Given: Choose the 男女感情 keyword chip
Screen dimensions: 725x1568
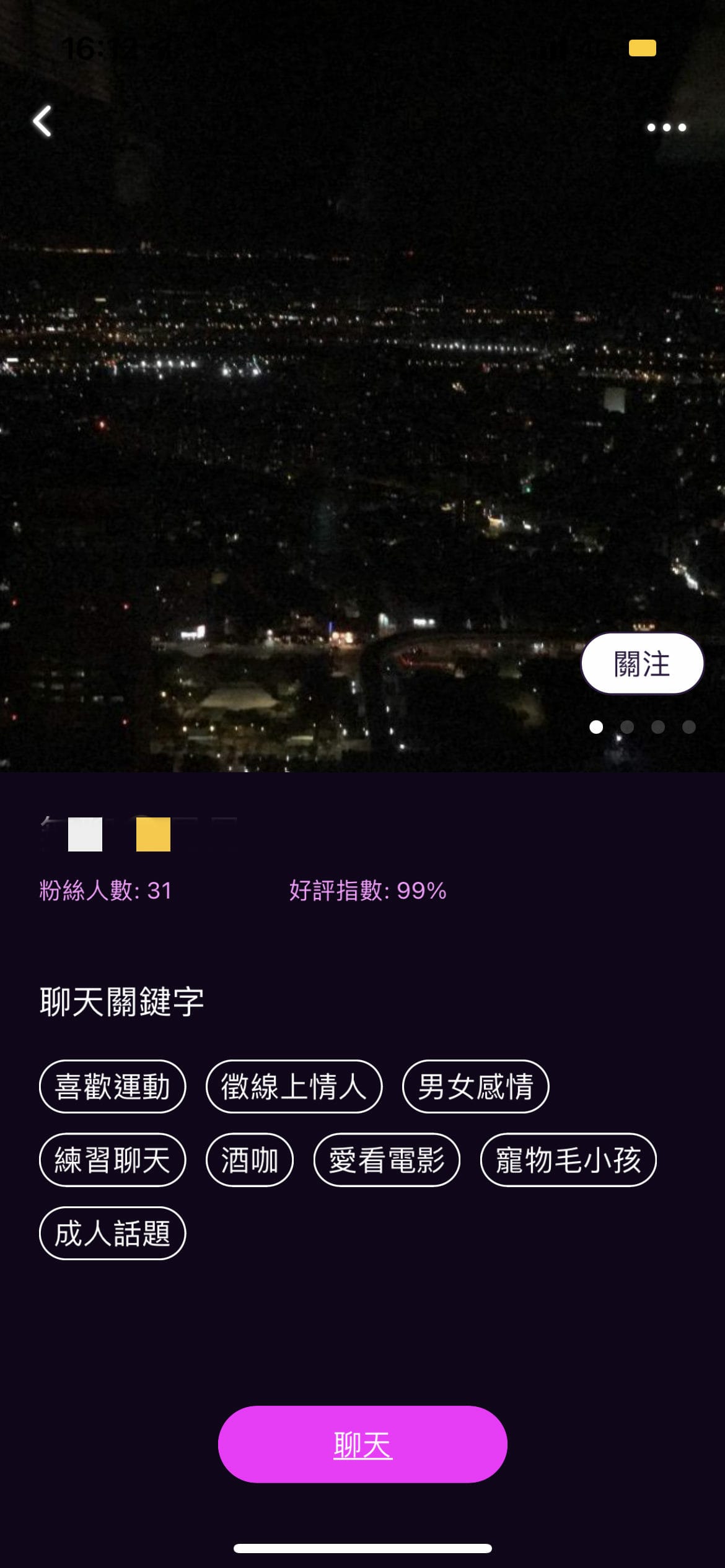Looking at the screenshot, I should (x=475, y=1087).
